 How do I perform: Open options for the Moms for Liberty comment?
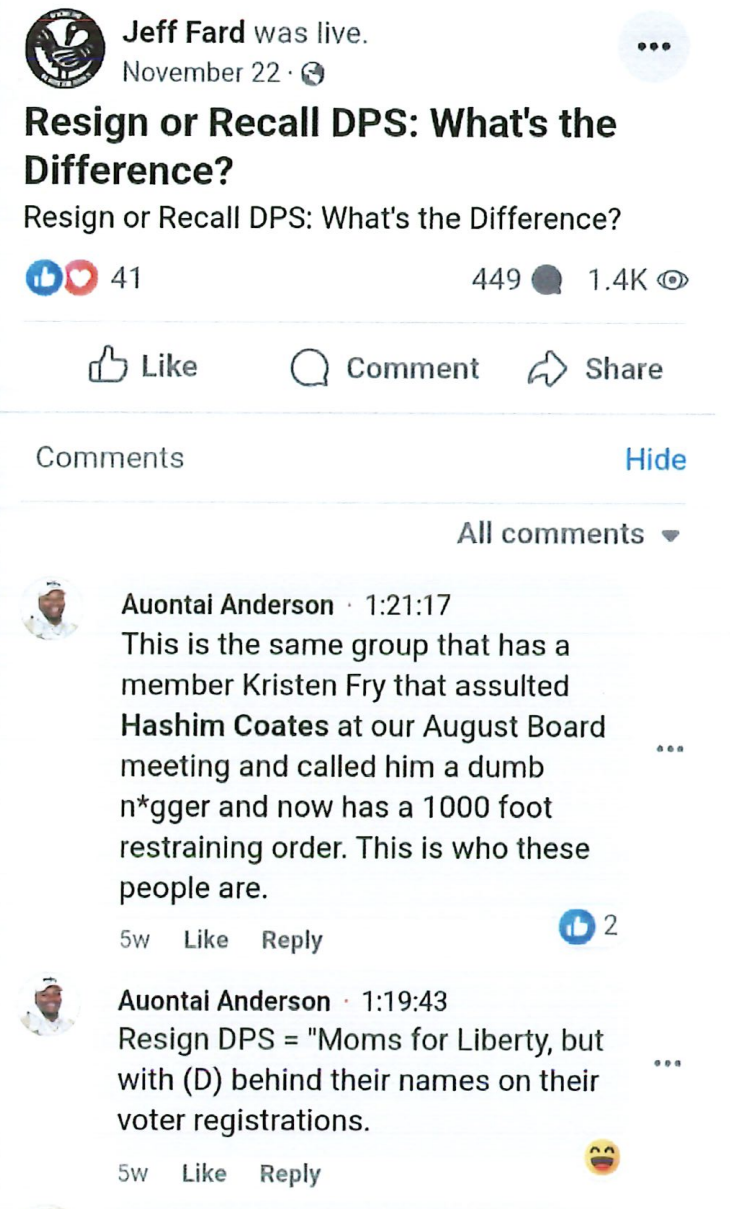pyautogui.click(x=669, y=1062)
